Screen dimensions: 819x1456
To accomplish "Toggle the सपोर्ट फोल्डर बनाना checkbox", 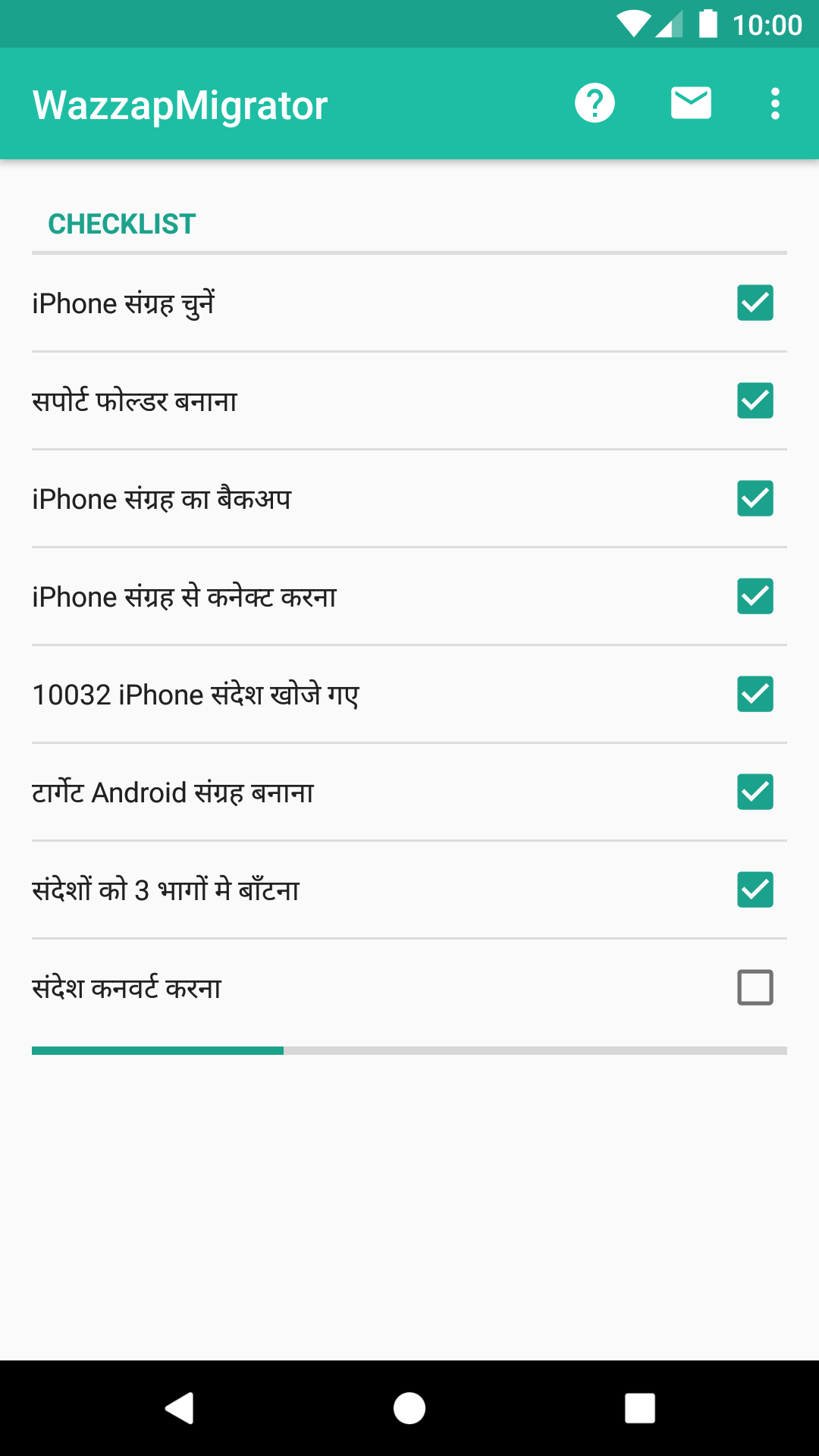I will coord(755,402).
